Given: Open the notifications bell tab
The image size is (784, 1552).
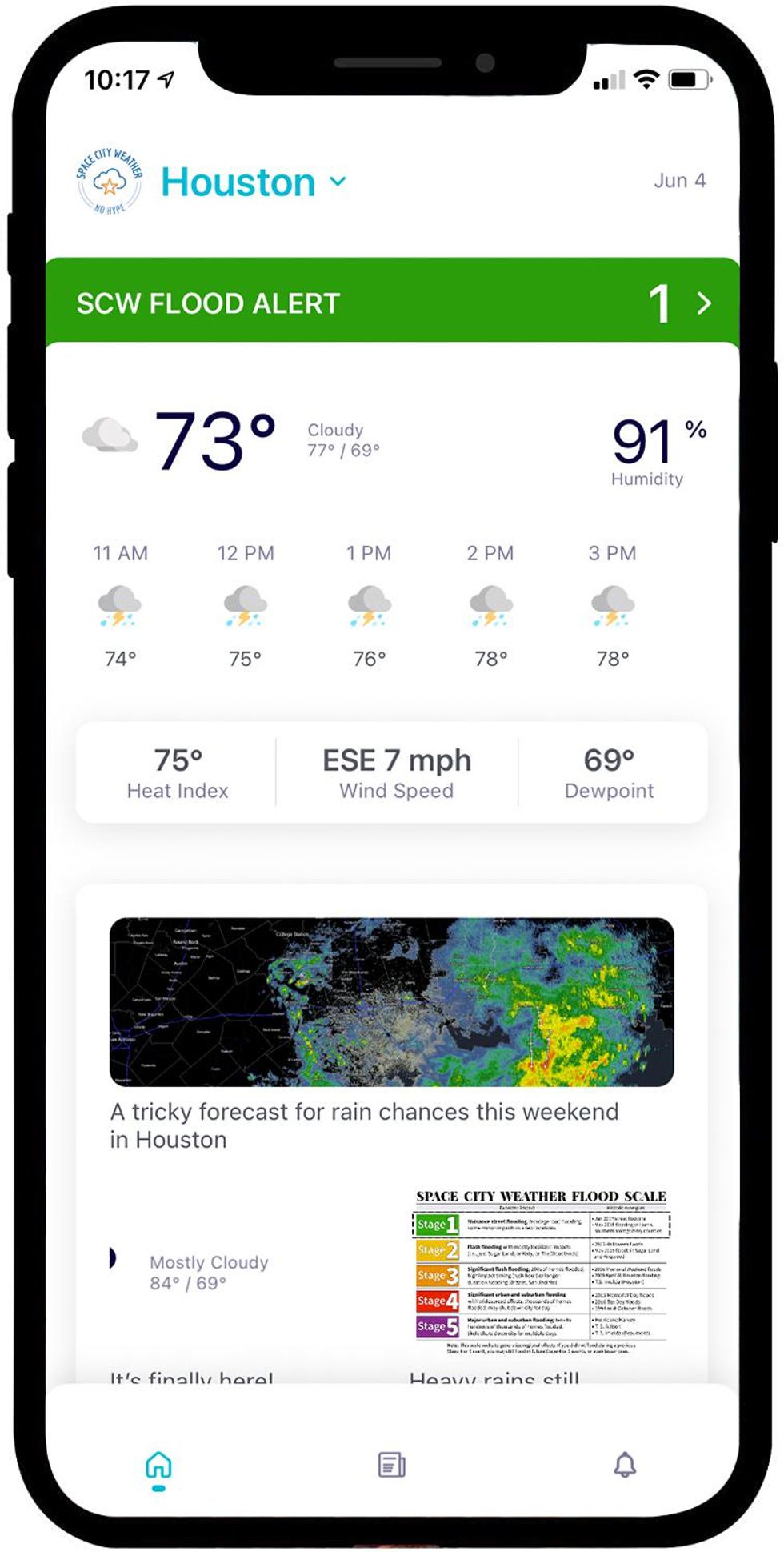Looking at the screenshot, I should tap(625, 1465).
